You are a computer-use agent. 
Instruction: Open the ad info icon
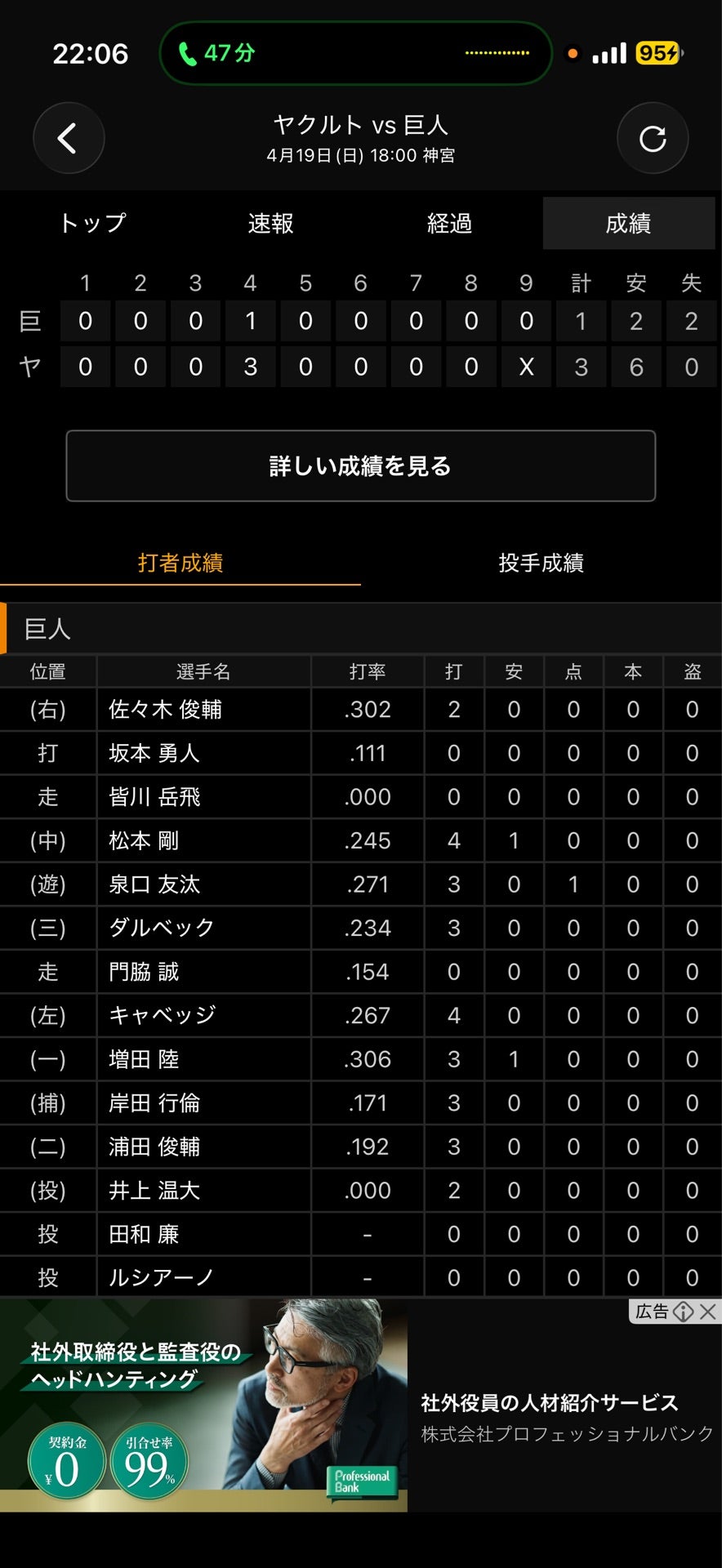pos(684,1312)
